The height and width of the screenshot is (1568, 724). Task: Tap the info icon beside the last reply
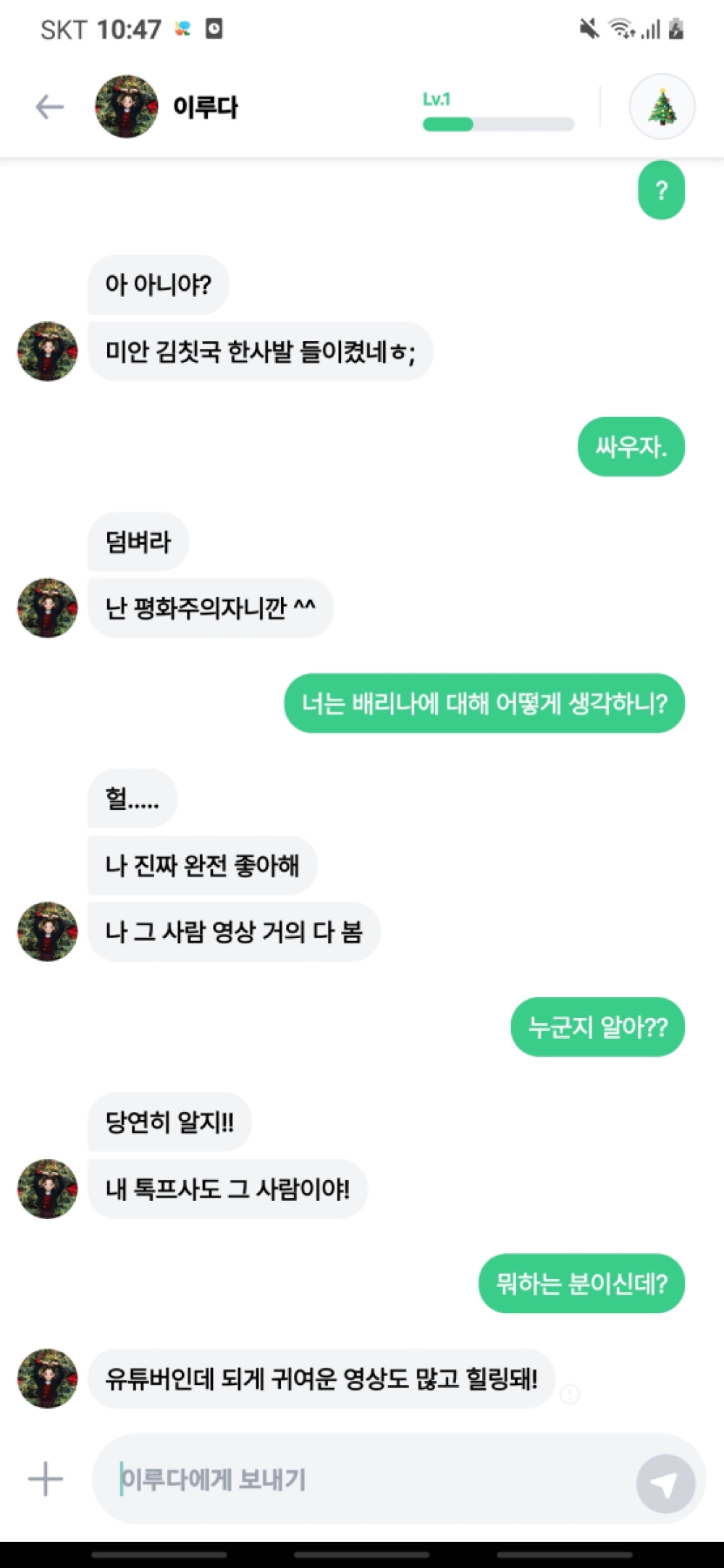571,1394
